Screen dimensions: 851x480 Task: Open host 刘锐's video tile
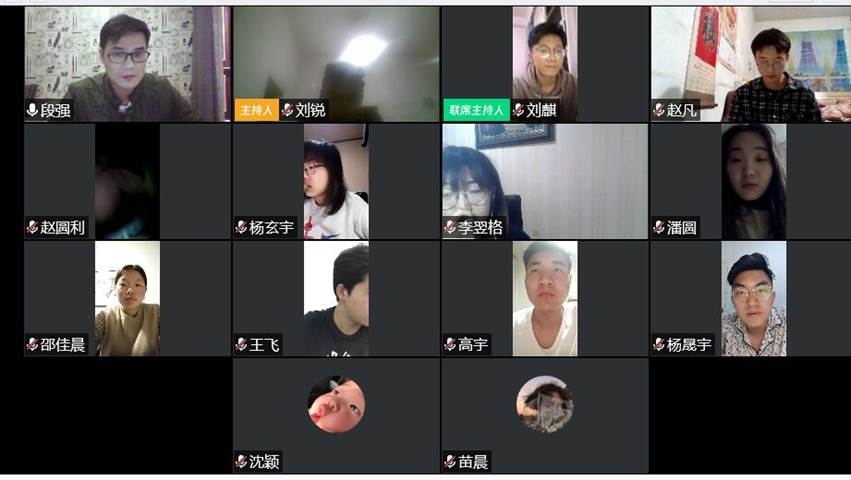[x=336, y=63]
